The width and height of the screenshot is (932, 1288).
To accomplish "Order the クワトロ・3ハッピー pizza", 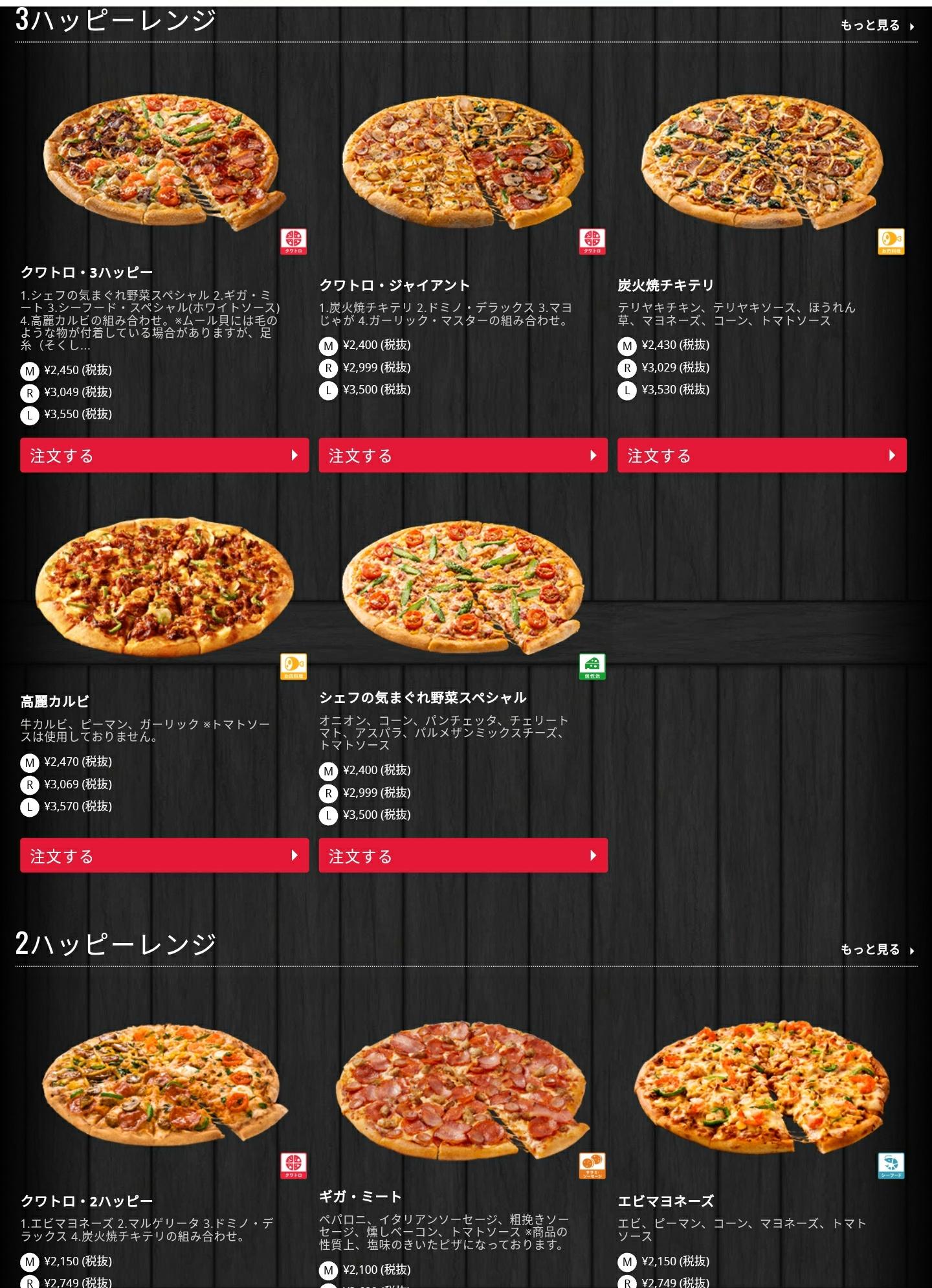I will coord(164,455).
